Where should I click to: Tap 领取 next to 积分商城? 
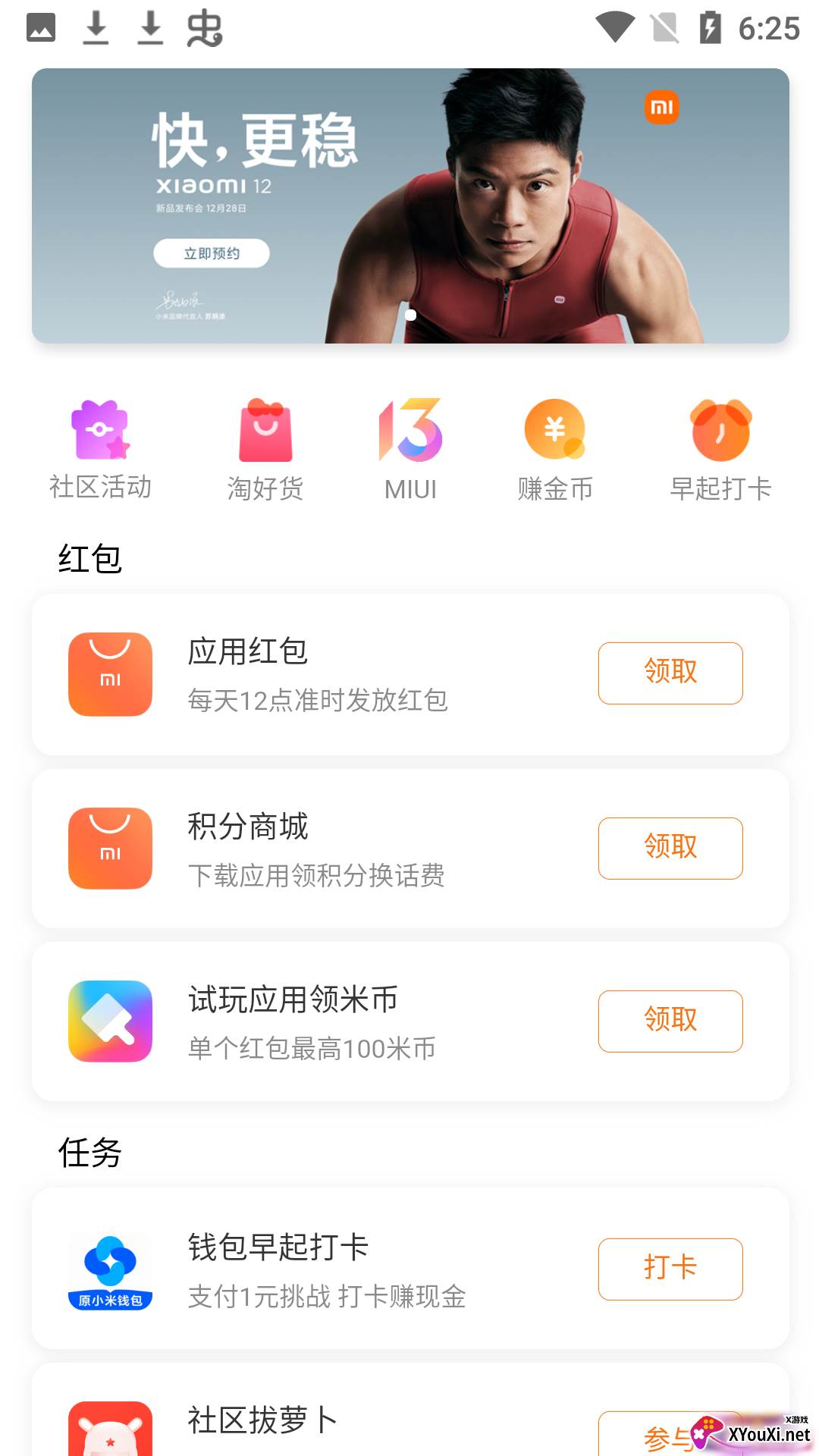click(x=670, y=848)
